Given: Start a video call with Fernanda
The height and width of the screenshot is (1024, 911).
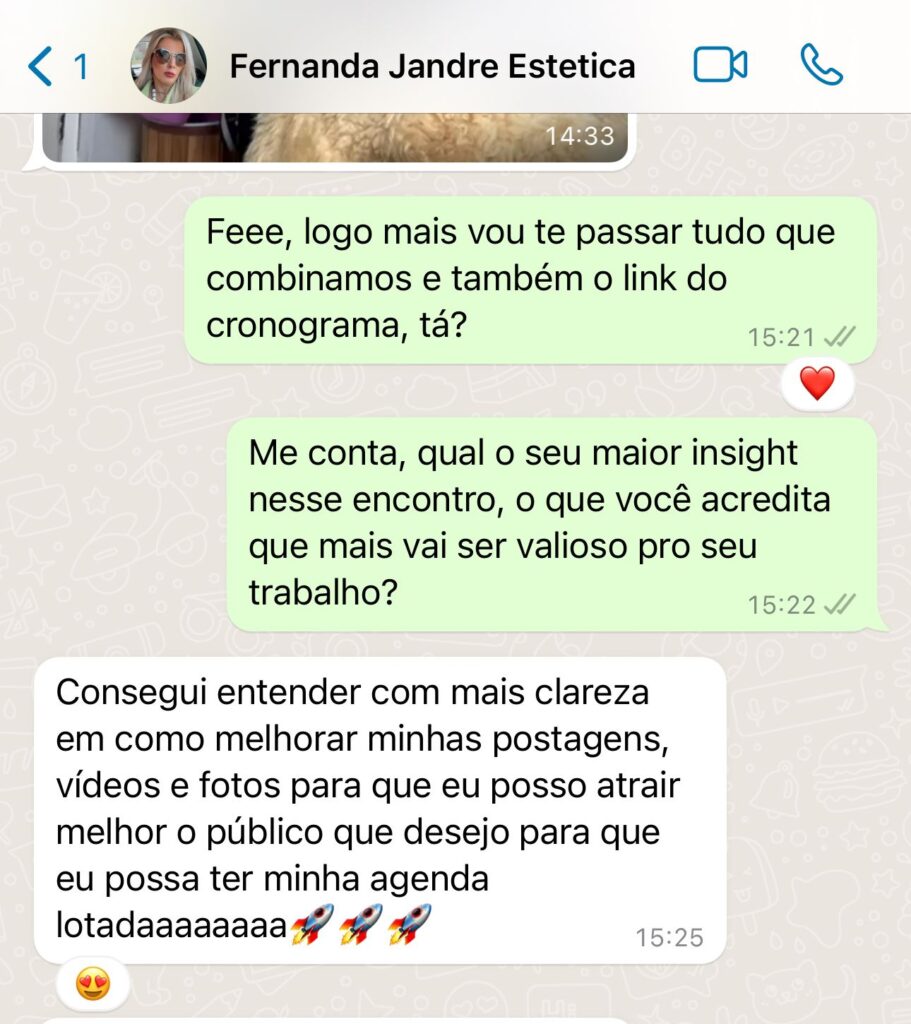Looking at the screenshot, I should coord(720,66).
